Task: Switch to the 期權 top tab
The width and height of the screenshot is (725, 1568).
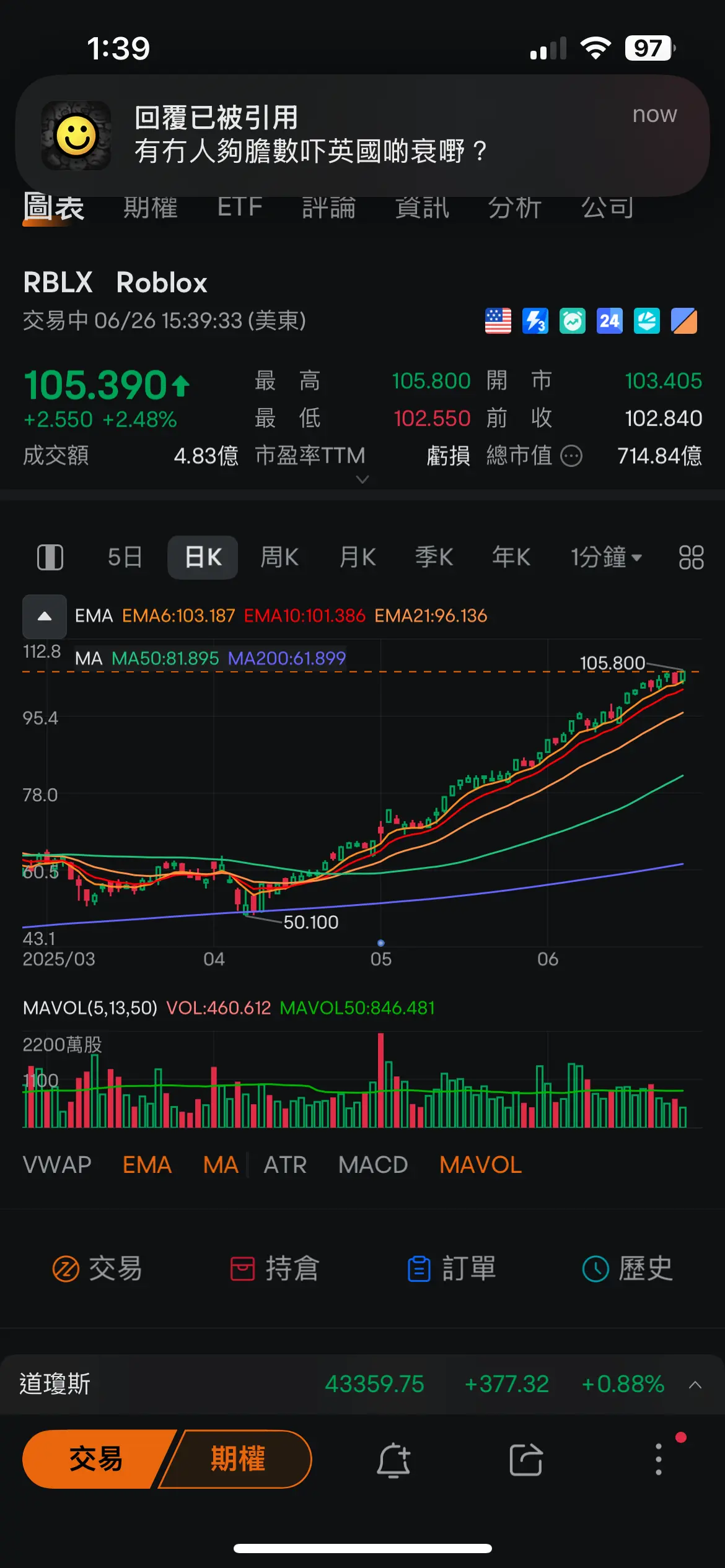Action: pyautogui.click(x=151, y=207)
